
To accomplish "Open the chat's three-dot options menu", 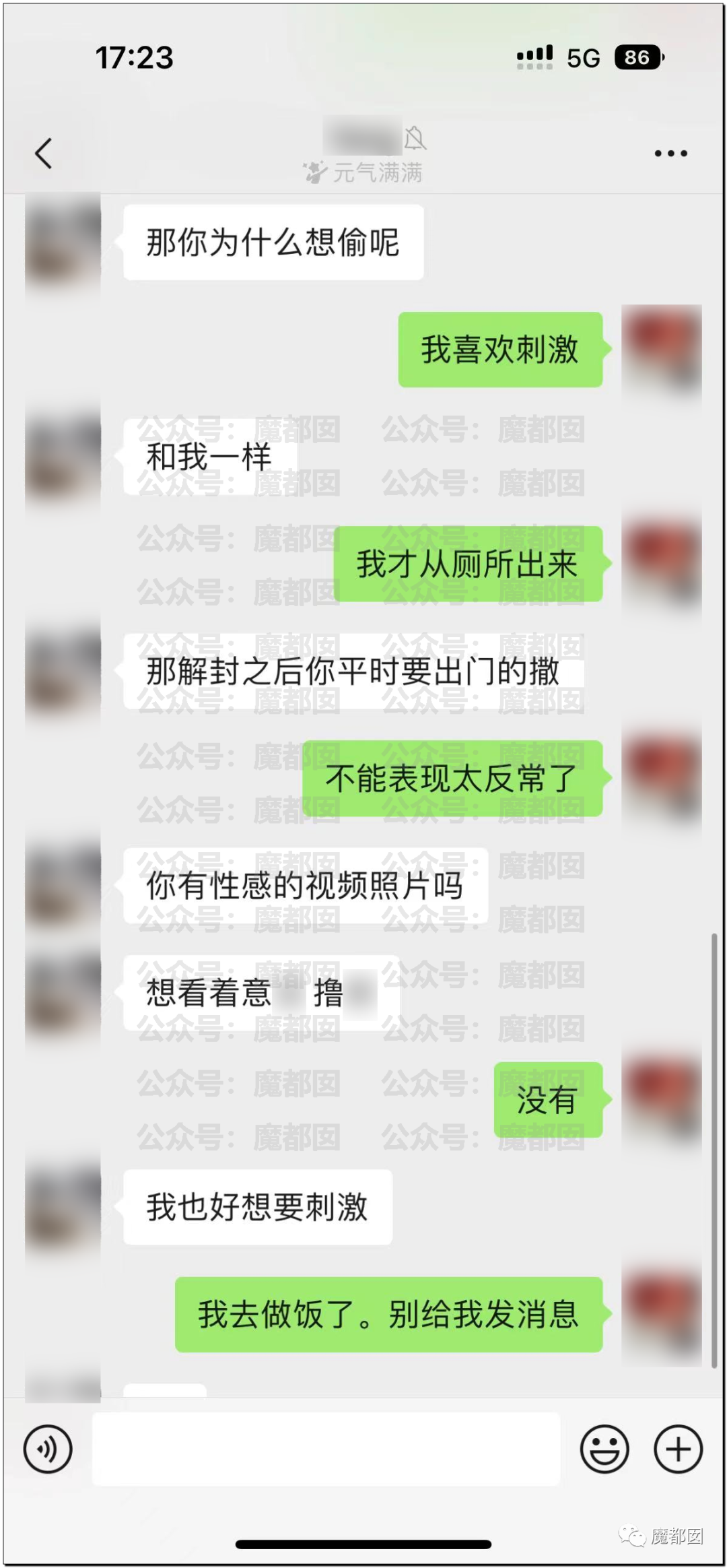I will [x=670, y=154].
